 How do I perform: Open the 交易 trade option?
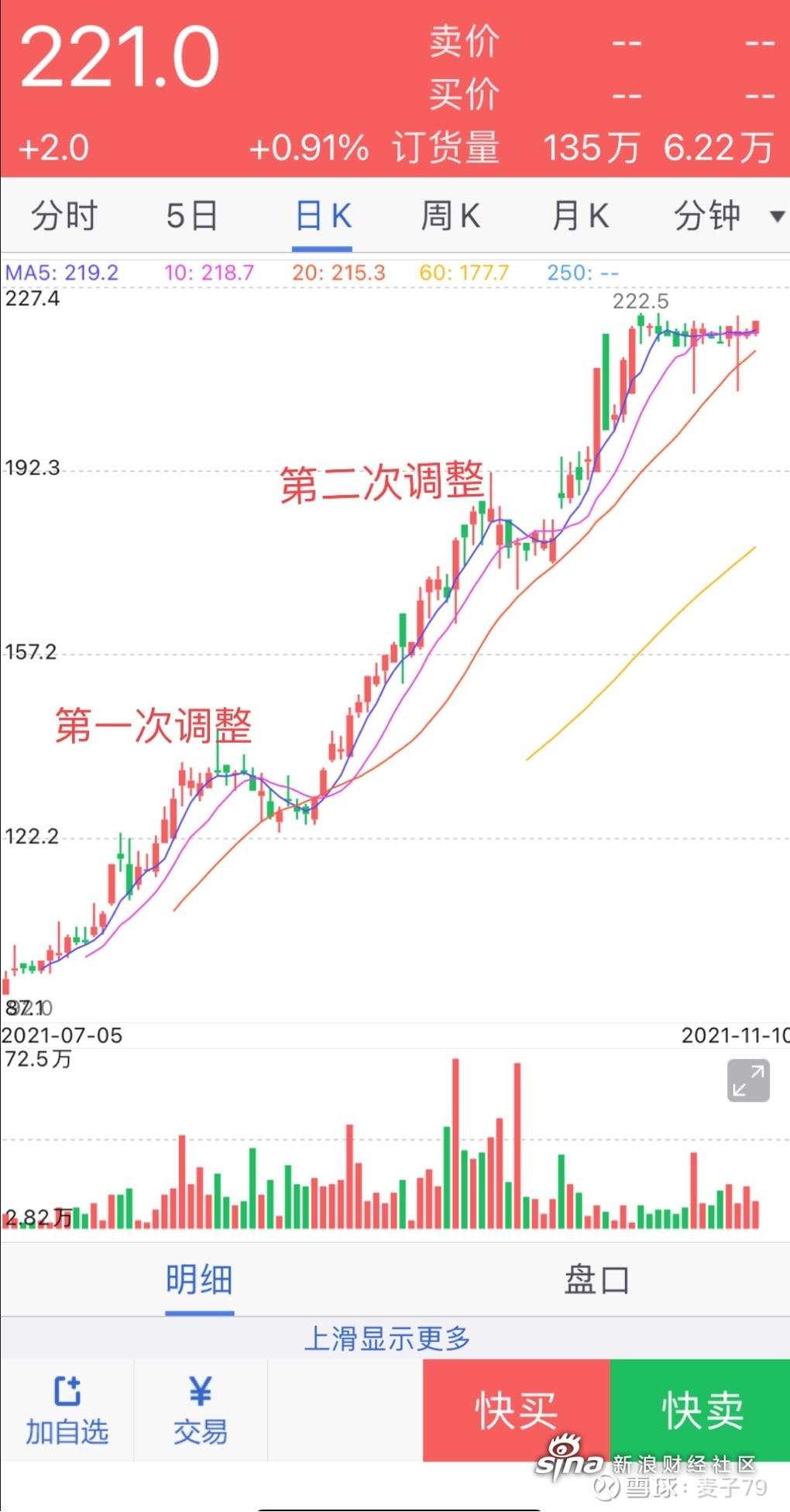point(201,1411)
